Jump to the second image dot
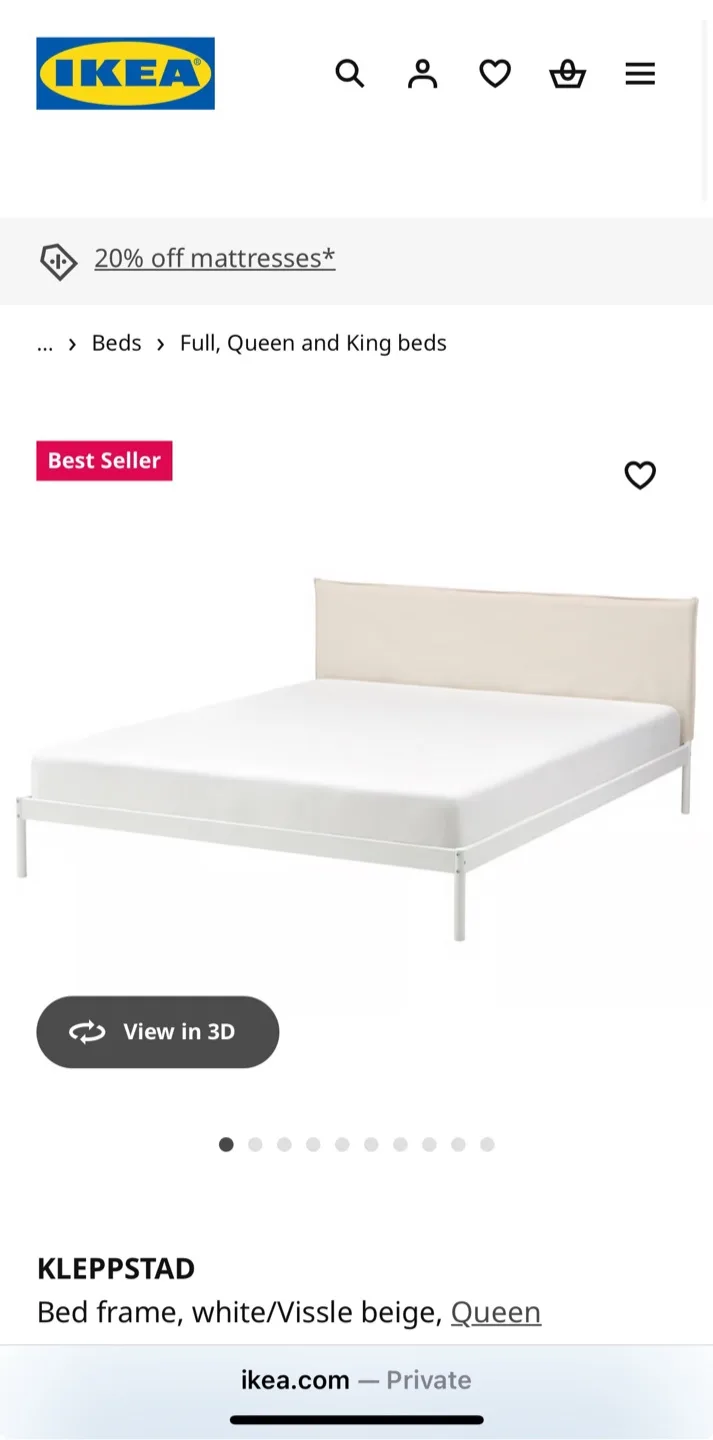Image resolution: width=713 pixels, height=1440 pixels. pyautogui.click(x=255, y=1144)
